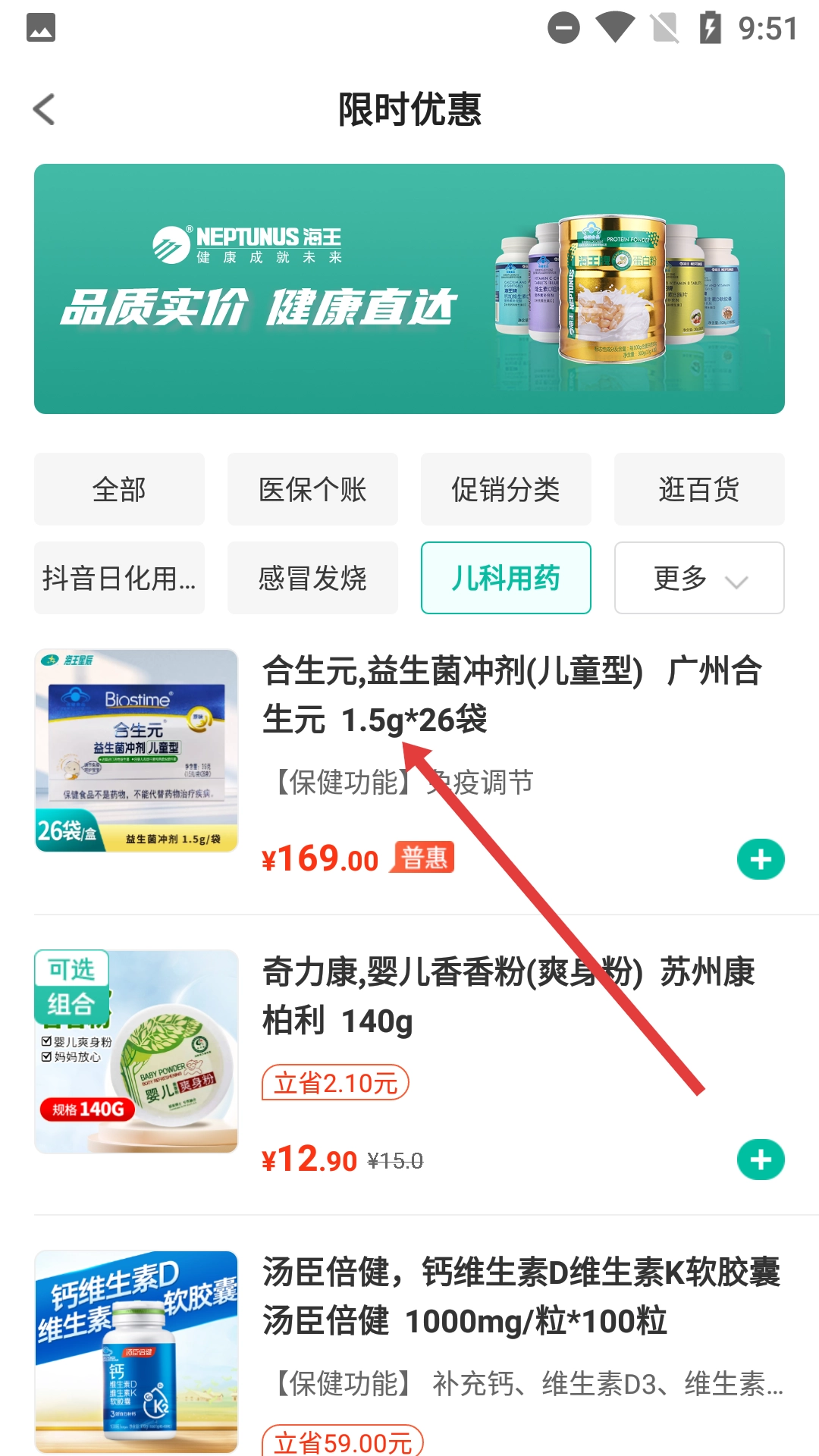The image size is (819, 1456).
Task: Open the 逛百货 category
Action: coord(699,489)
